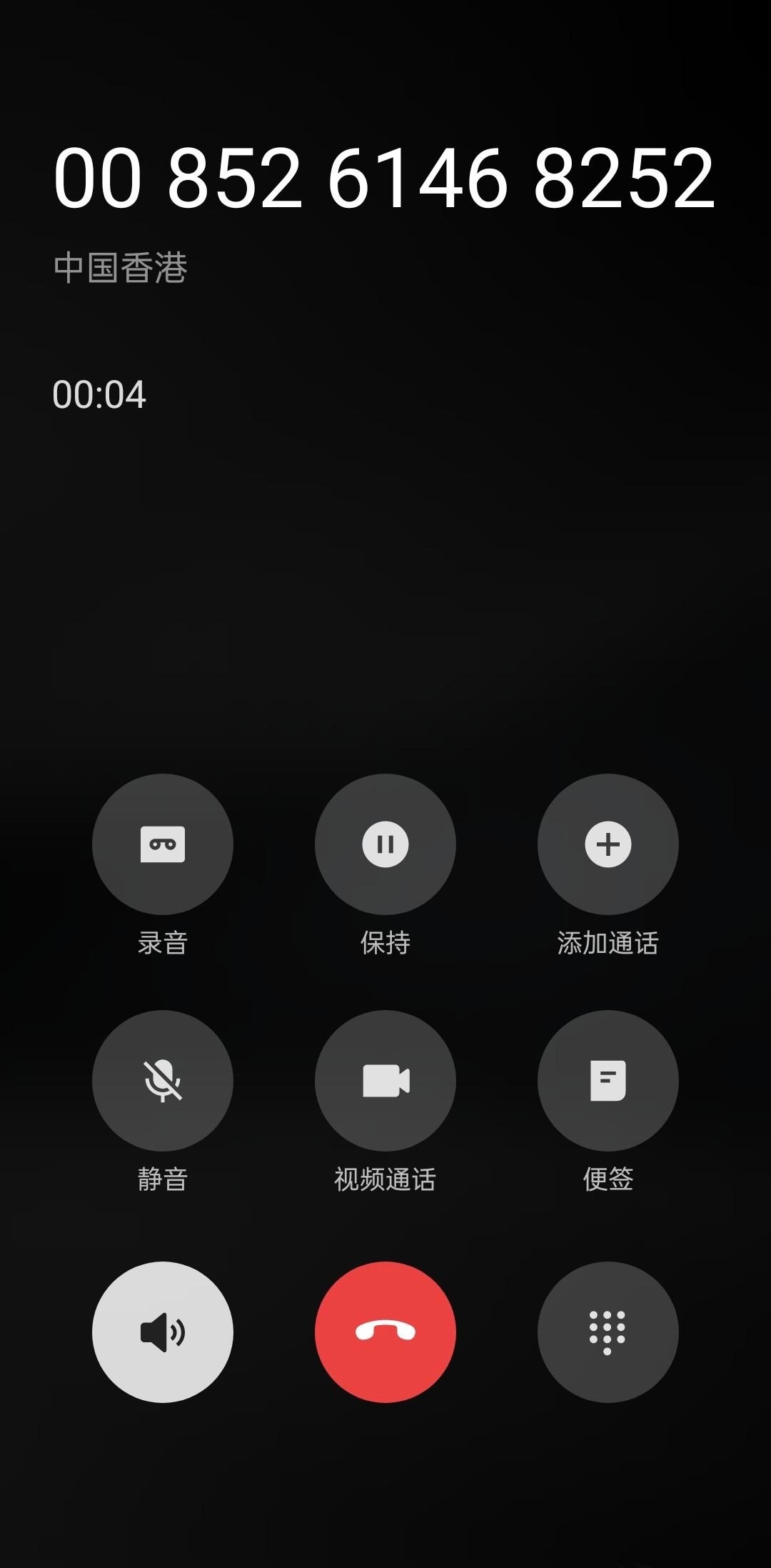Image resolution: width=771 pixels, height=1568 pixels.
Task: Put the call on hold (保持)
Action: (385, 844)
